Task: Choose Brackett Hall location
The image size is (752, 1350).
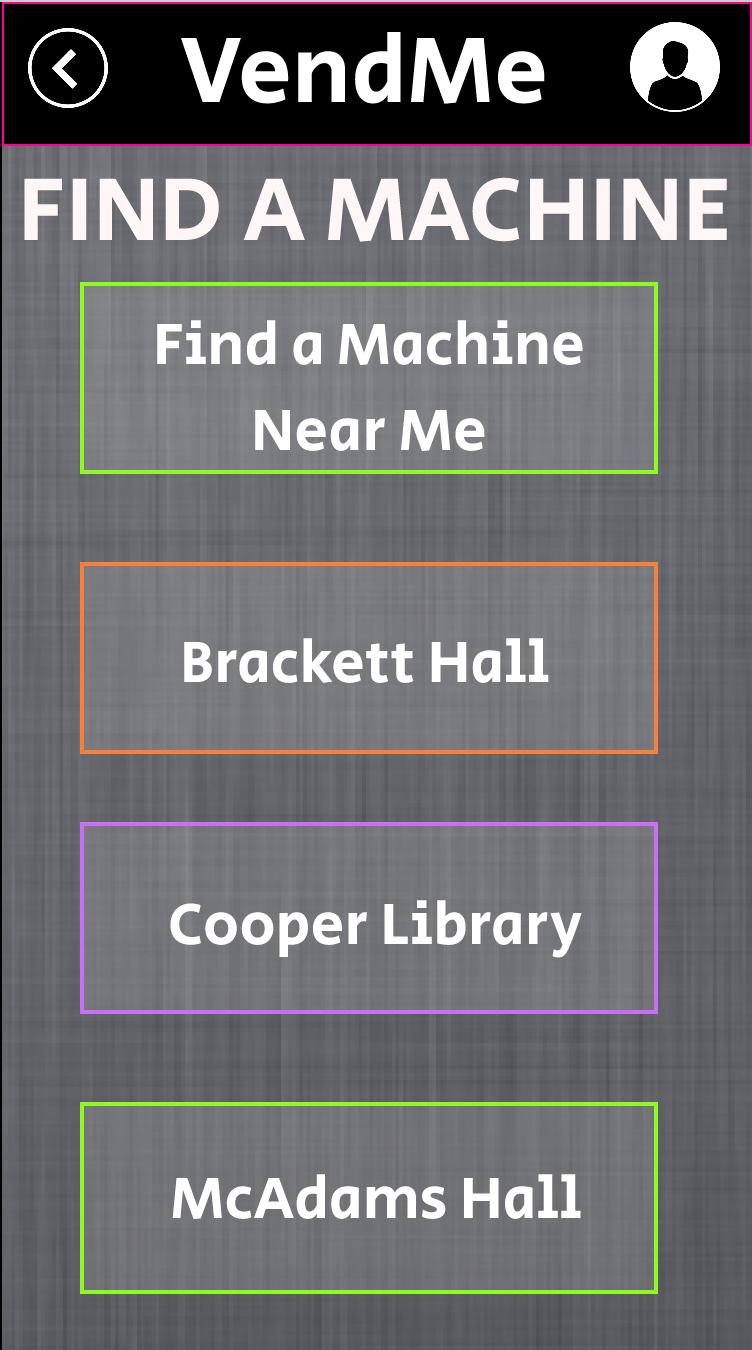Action: coord(368,658)
